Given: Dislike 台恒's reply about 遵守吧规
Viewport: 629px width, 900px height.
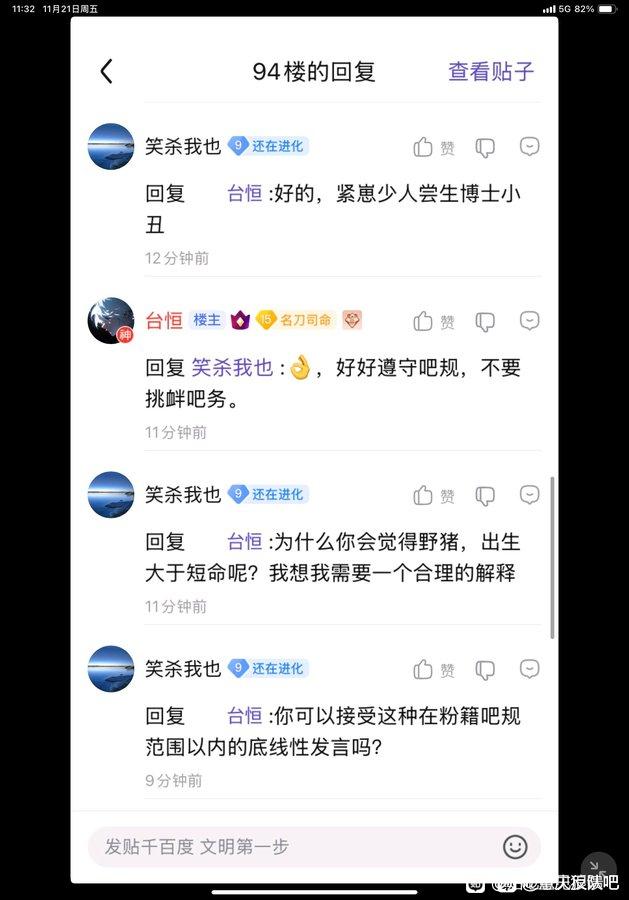Looking at the screenshot, I should (485, 321).
